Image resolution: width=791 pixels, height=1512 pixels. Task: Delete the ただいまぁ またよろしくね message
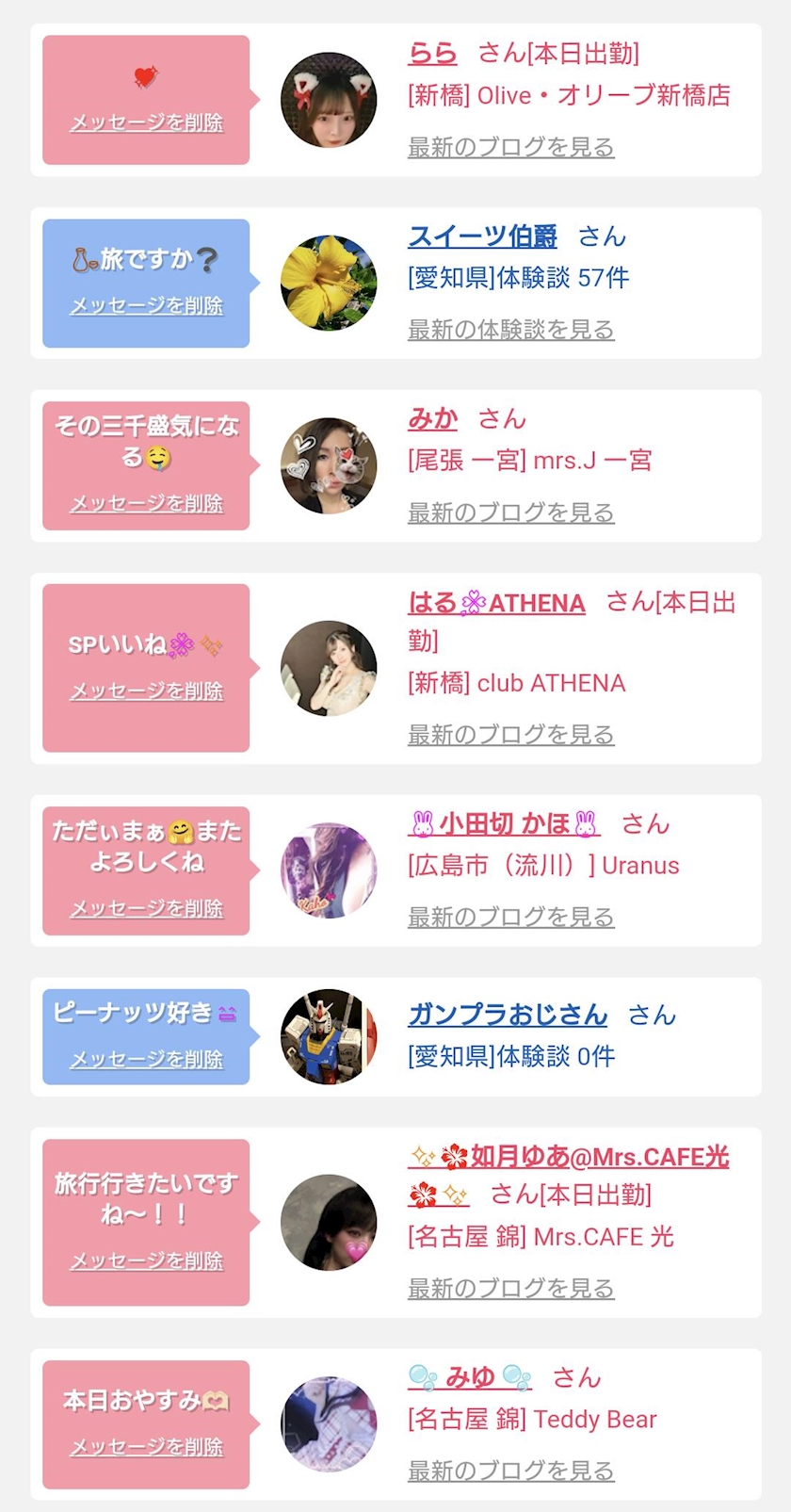click(147, 908)
